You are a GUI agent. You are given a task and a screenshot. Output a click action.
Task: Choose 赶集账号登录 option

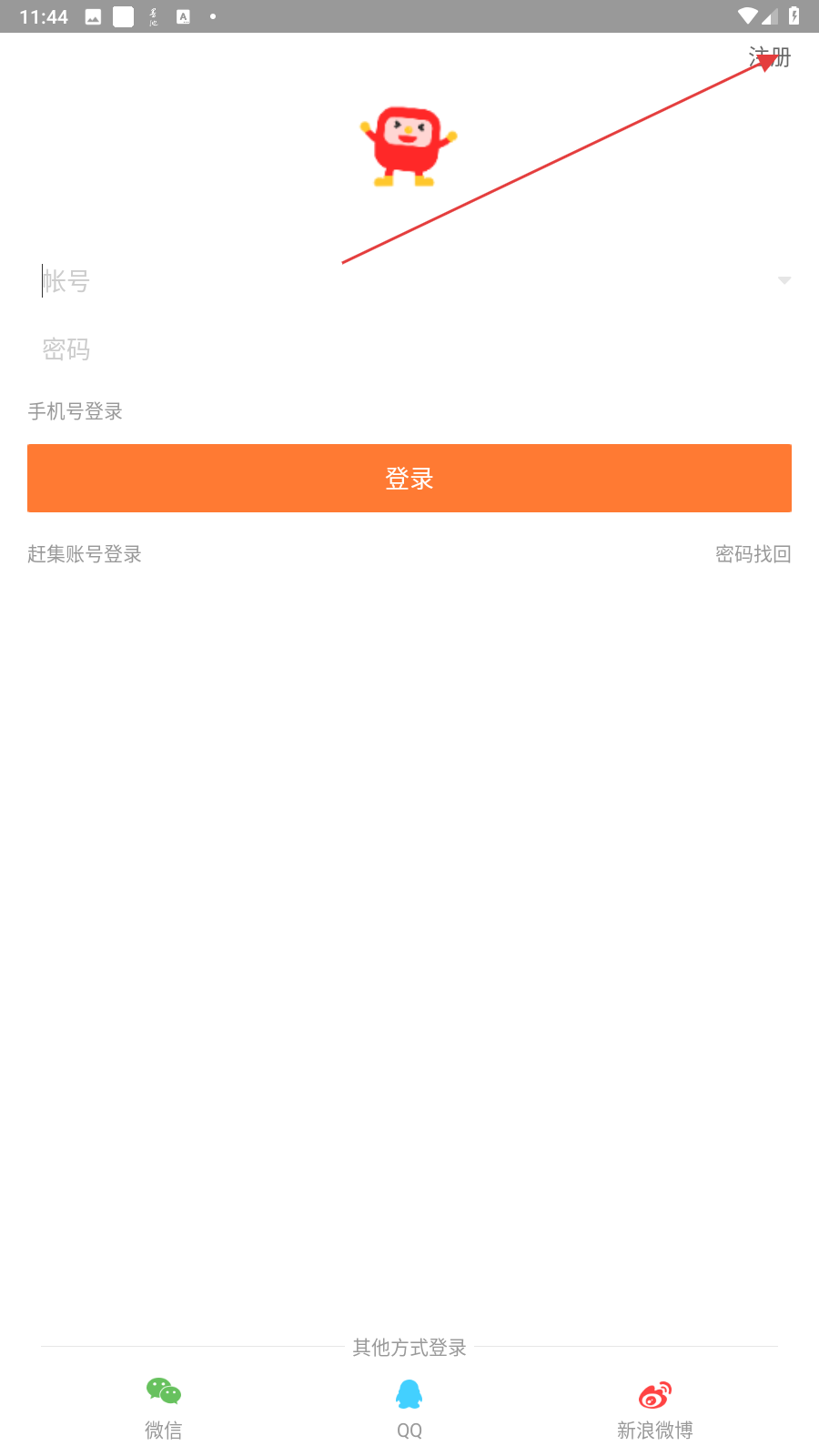coord(85,554)
